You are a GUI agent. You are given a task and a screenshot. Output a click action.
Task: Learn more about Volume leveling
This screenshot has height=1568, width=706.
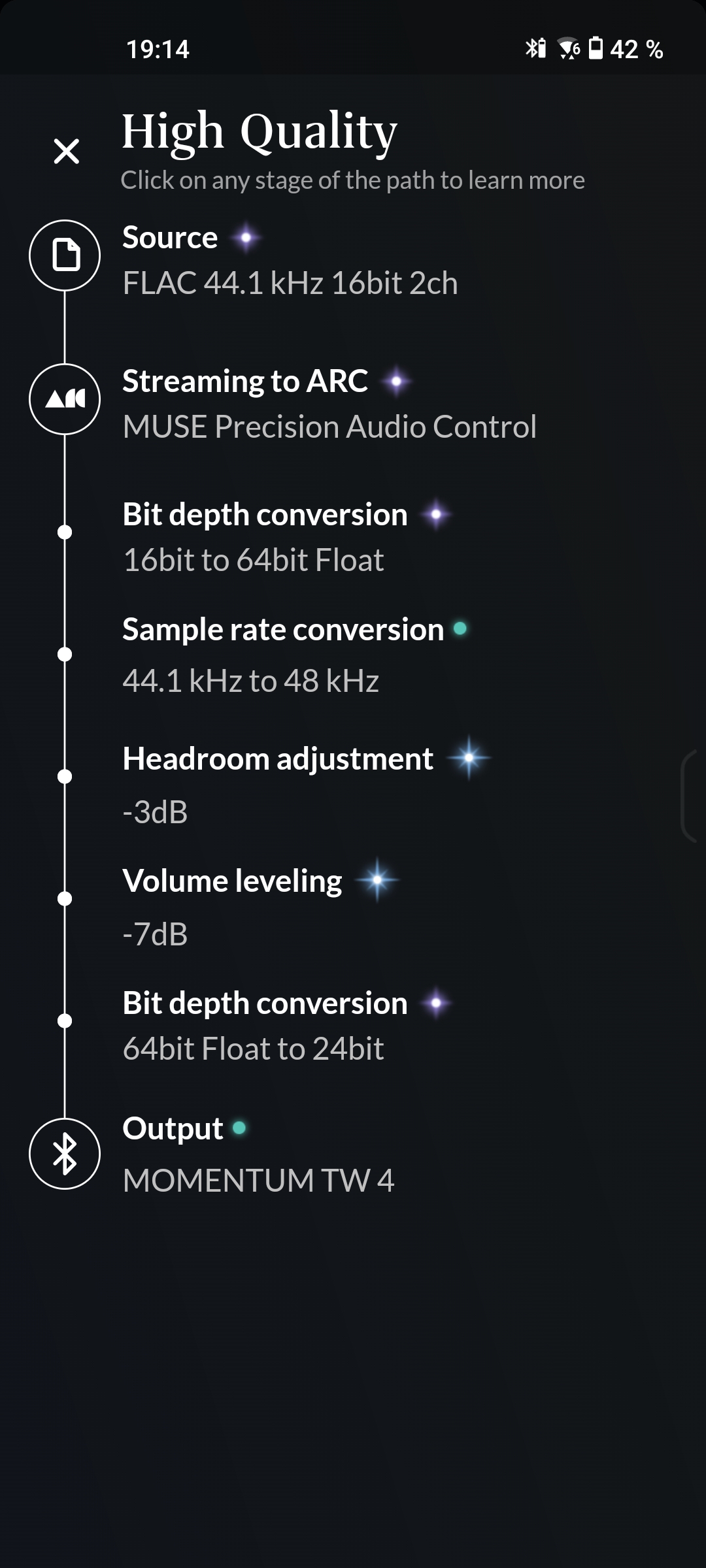[x=353, y=905]
